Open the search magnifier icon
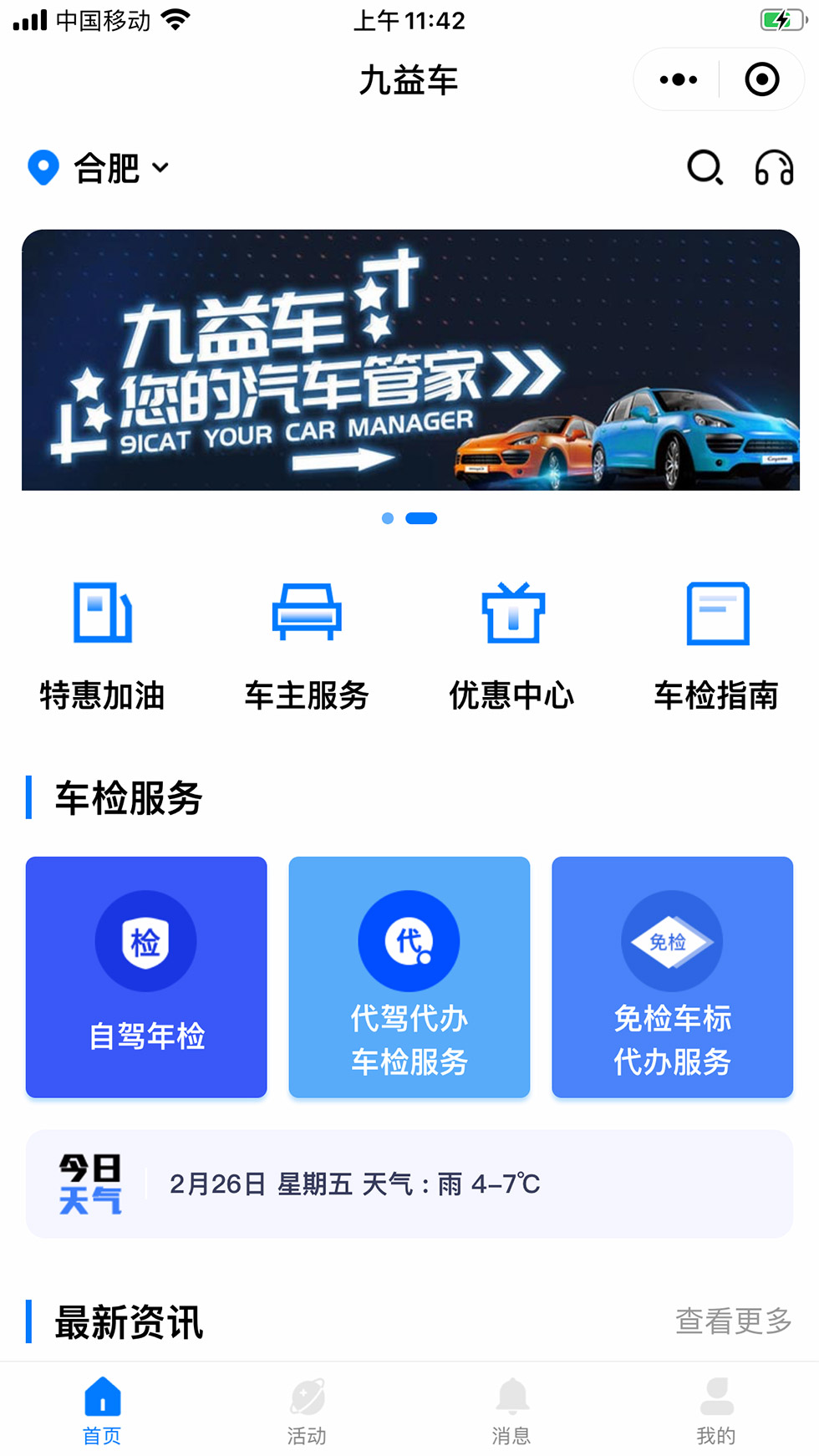 point(705,168)
